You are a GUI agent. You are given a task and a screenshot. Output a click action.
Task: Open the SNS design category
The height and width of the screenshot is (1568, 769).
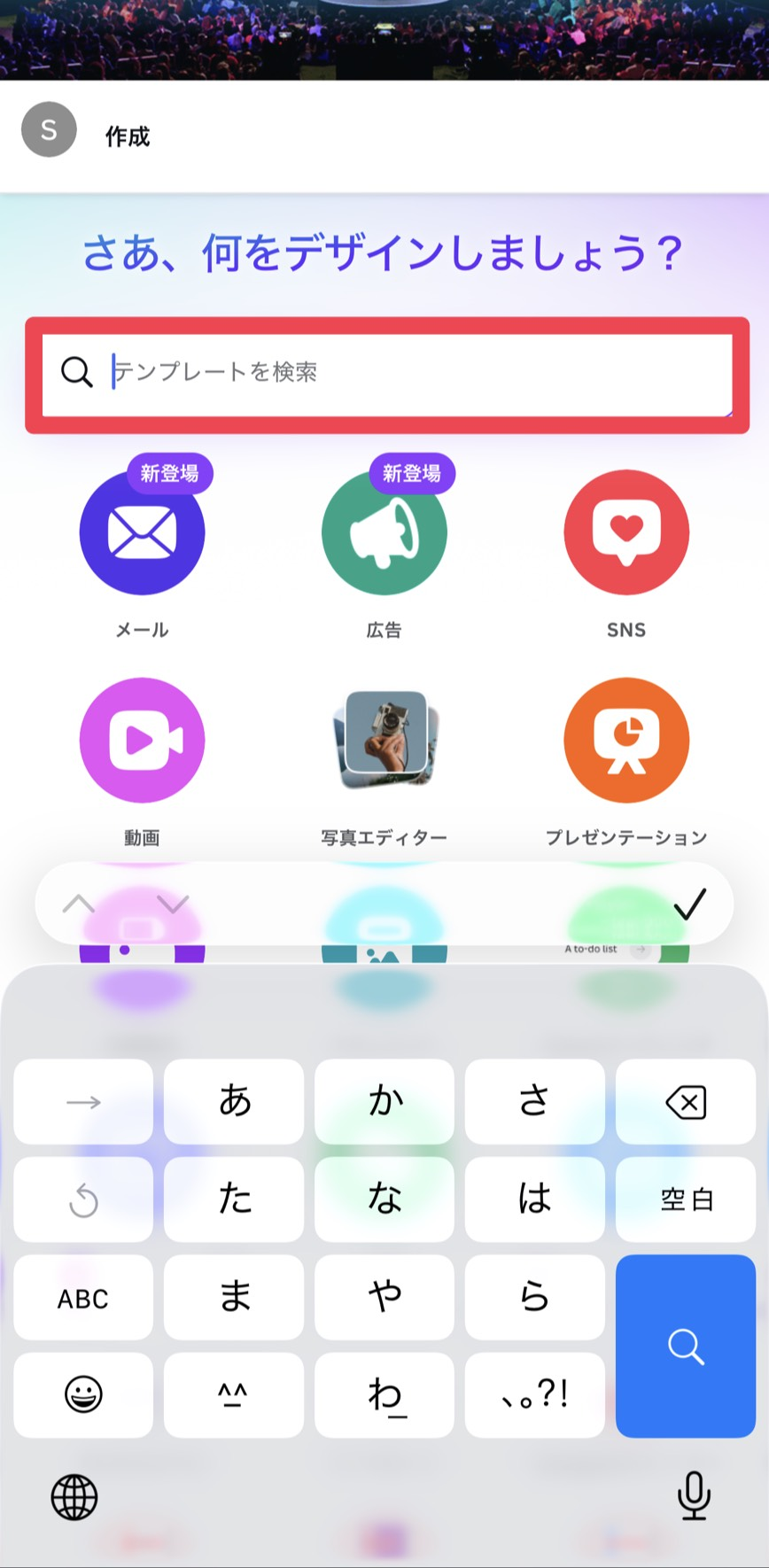point(626,533)
